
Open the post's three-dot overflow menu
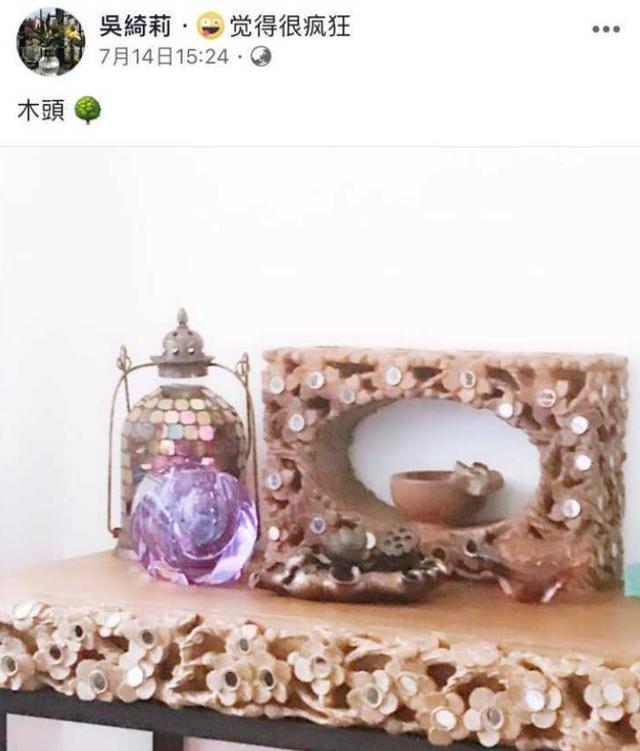click(x=605, y=29)
